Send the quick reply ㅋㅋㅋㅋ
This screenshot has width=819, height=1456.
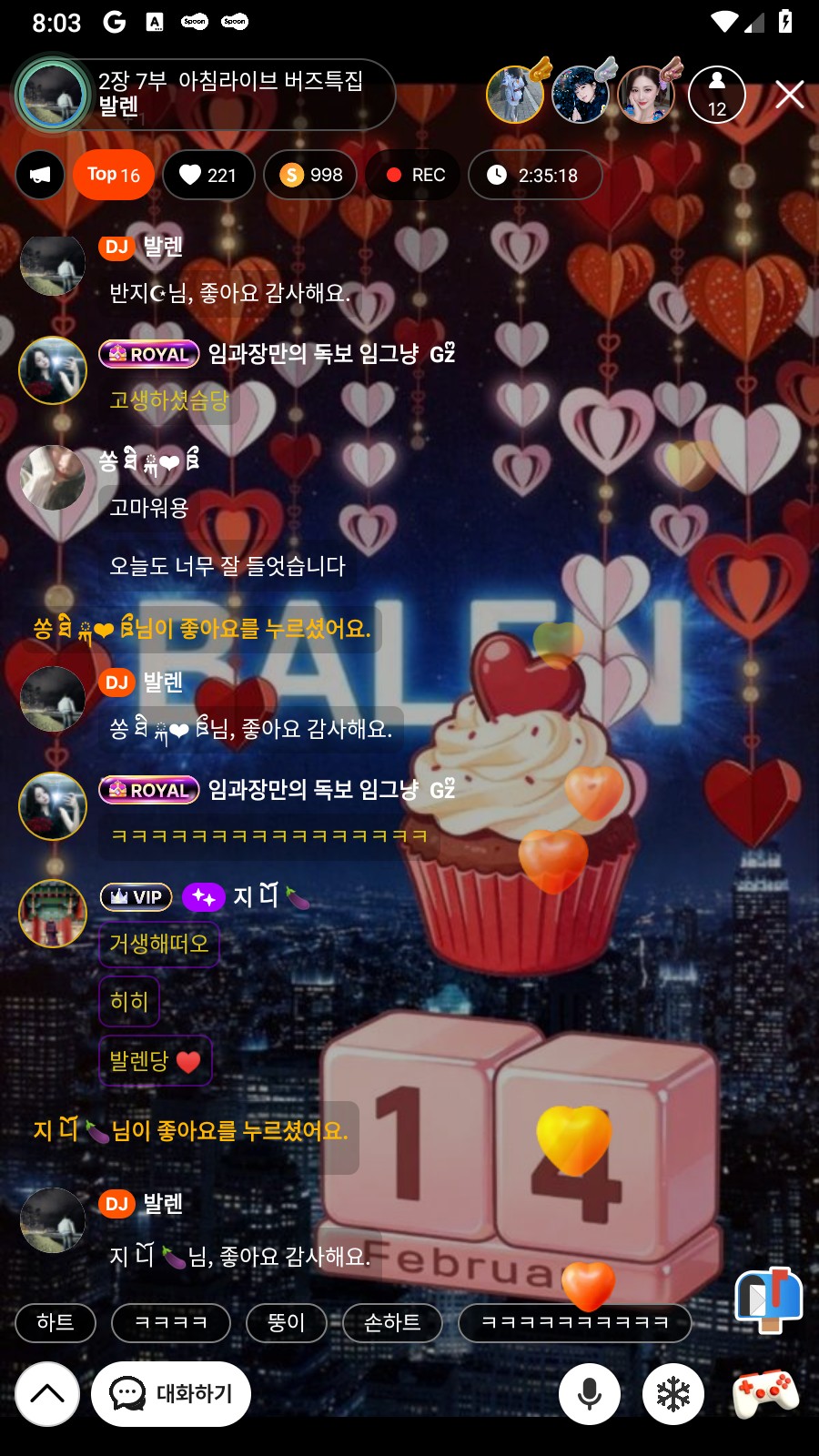[x=171, y=1322]
